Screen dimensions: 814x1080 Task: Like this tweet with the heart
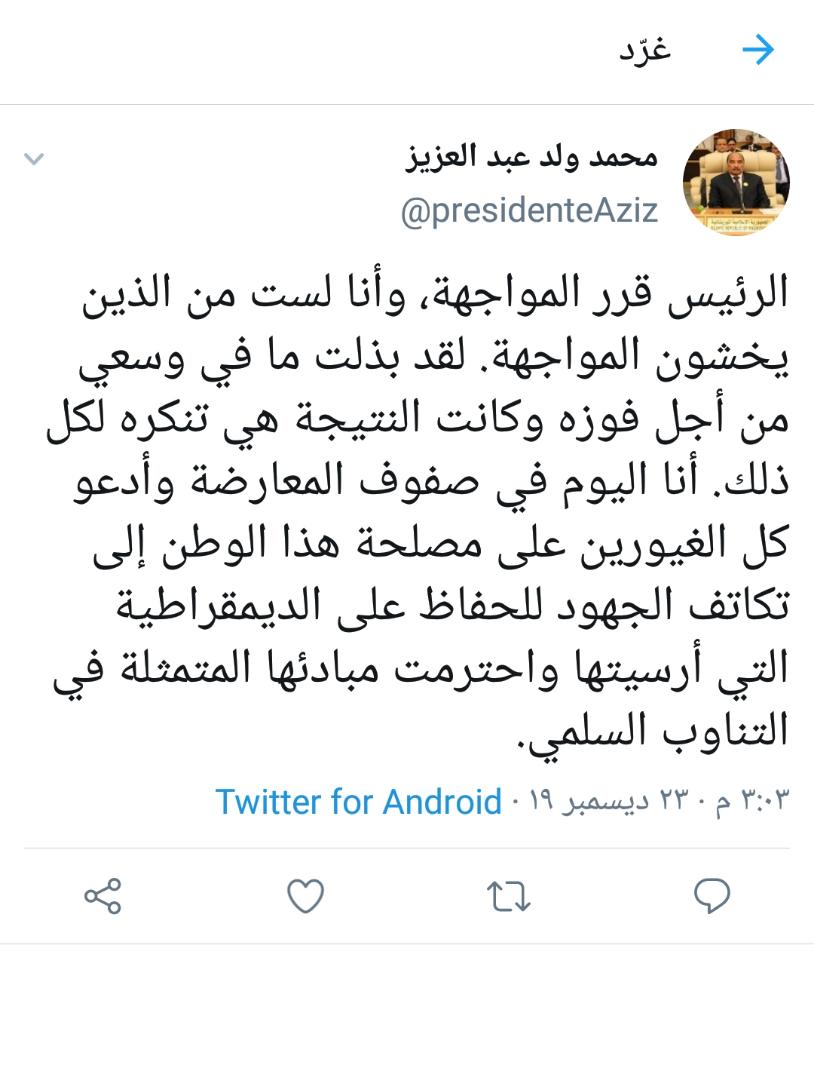(x=305, y=896)
